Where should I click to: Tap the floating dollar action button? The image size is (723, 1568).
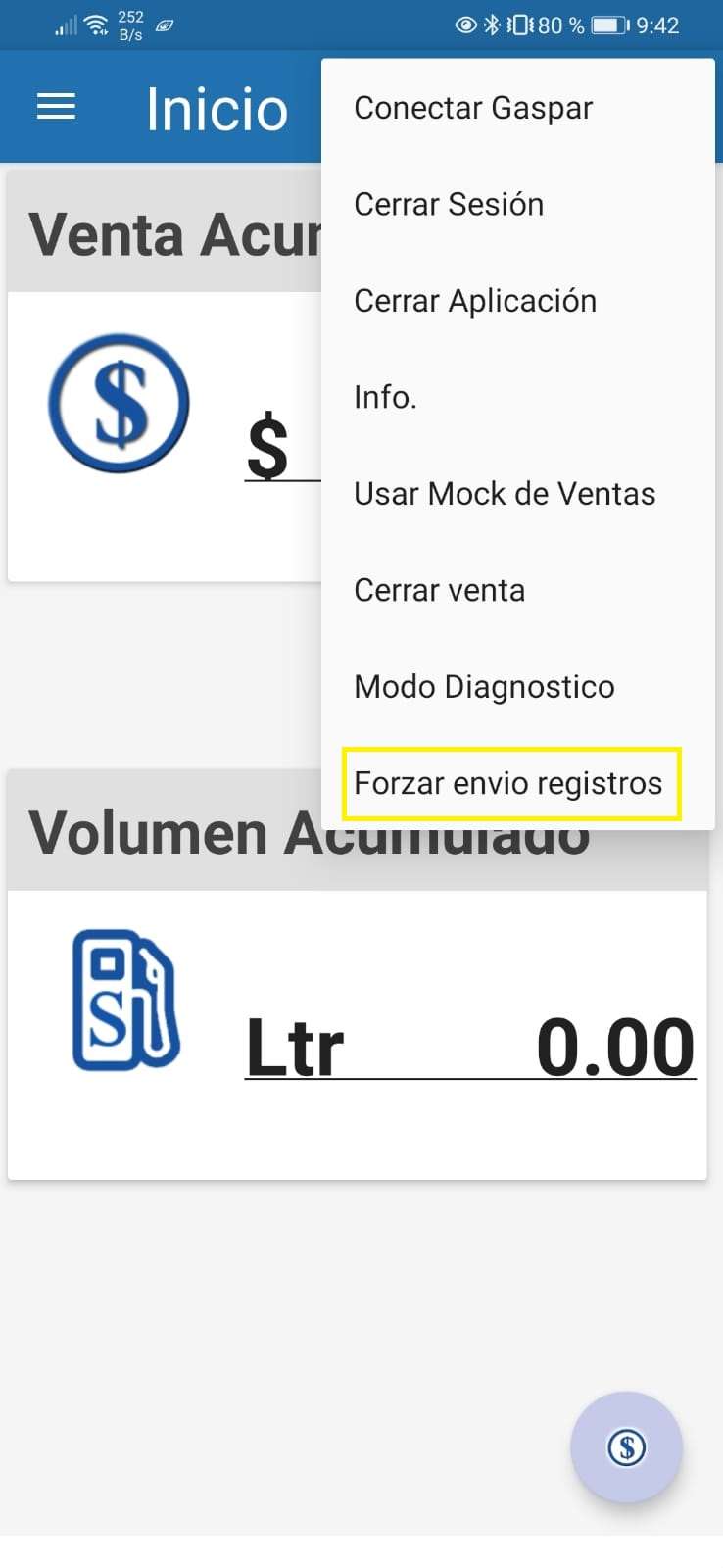click(x=626, y=1446)
